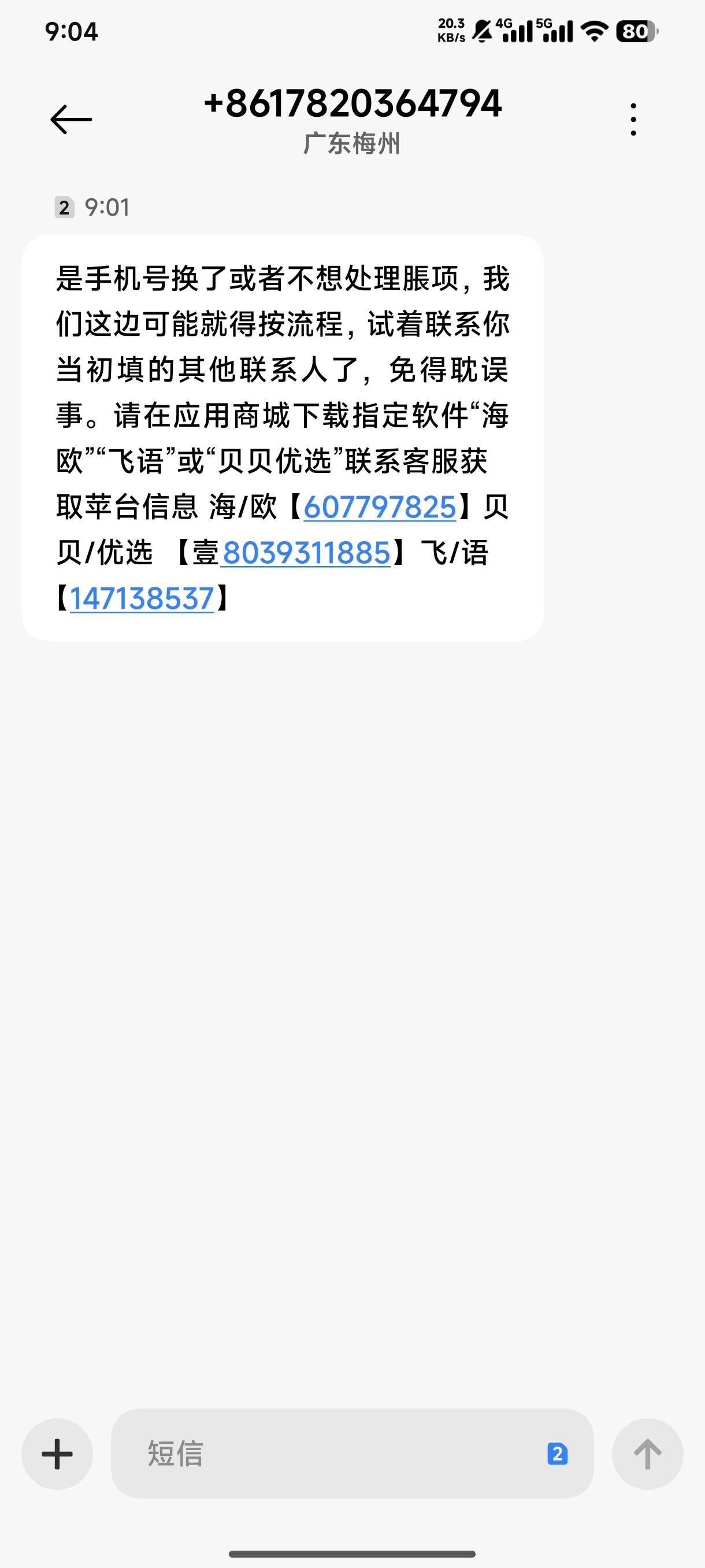Select the linked number 147138537
Screen dimensions: 705x1568
click(142, 598)
